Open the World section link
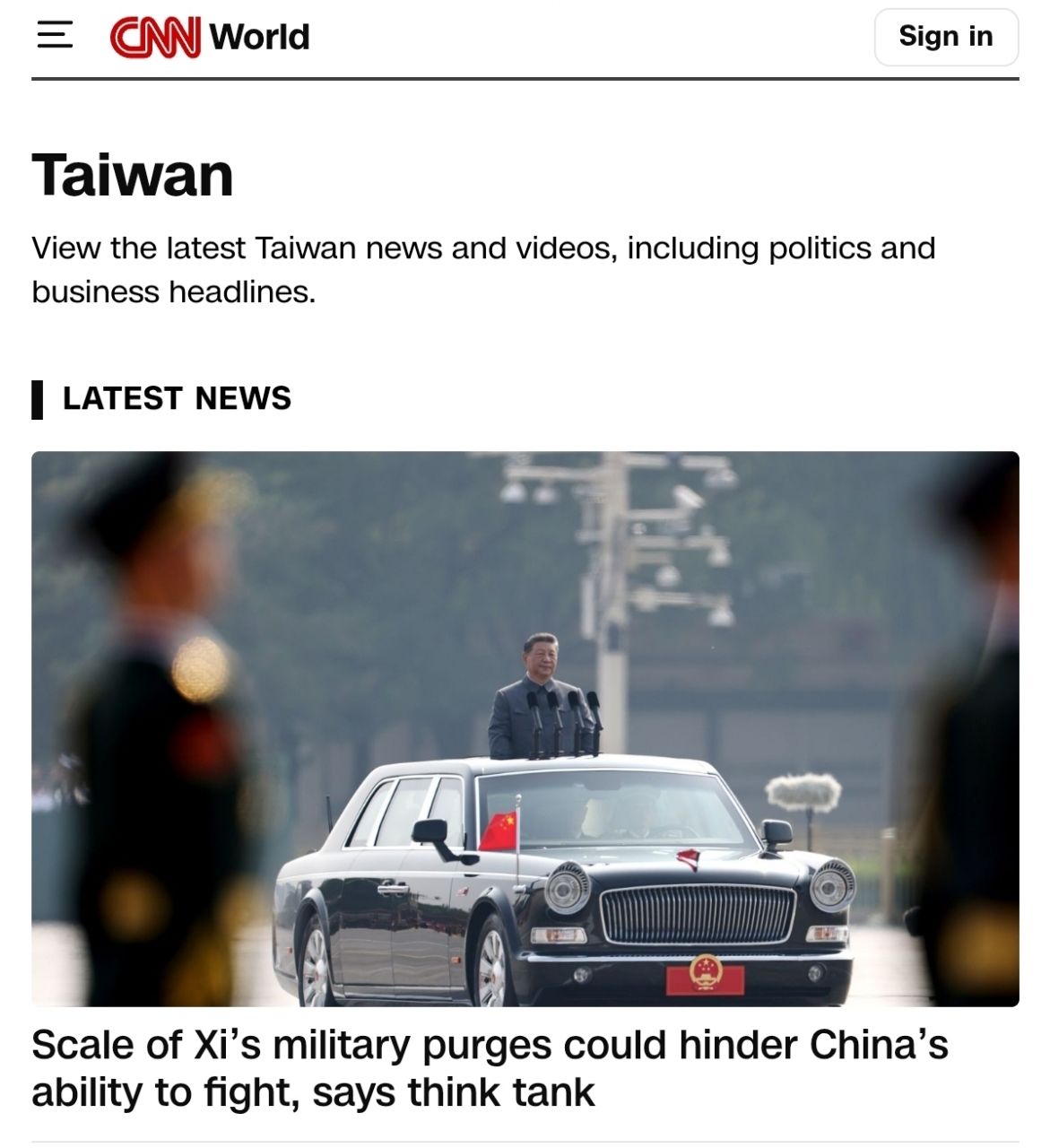This screenshot has width=1050, height=1148. (260, 38)
